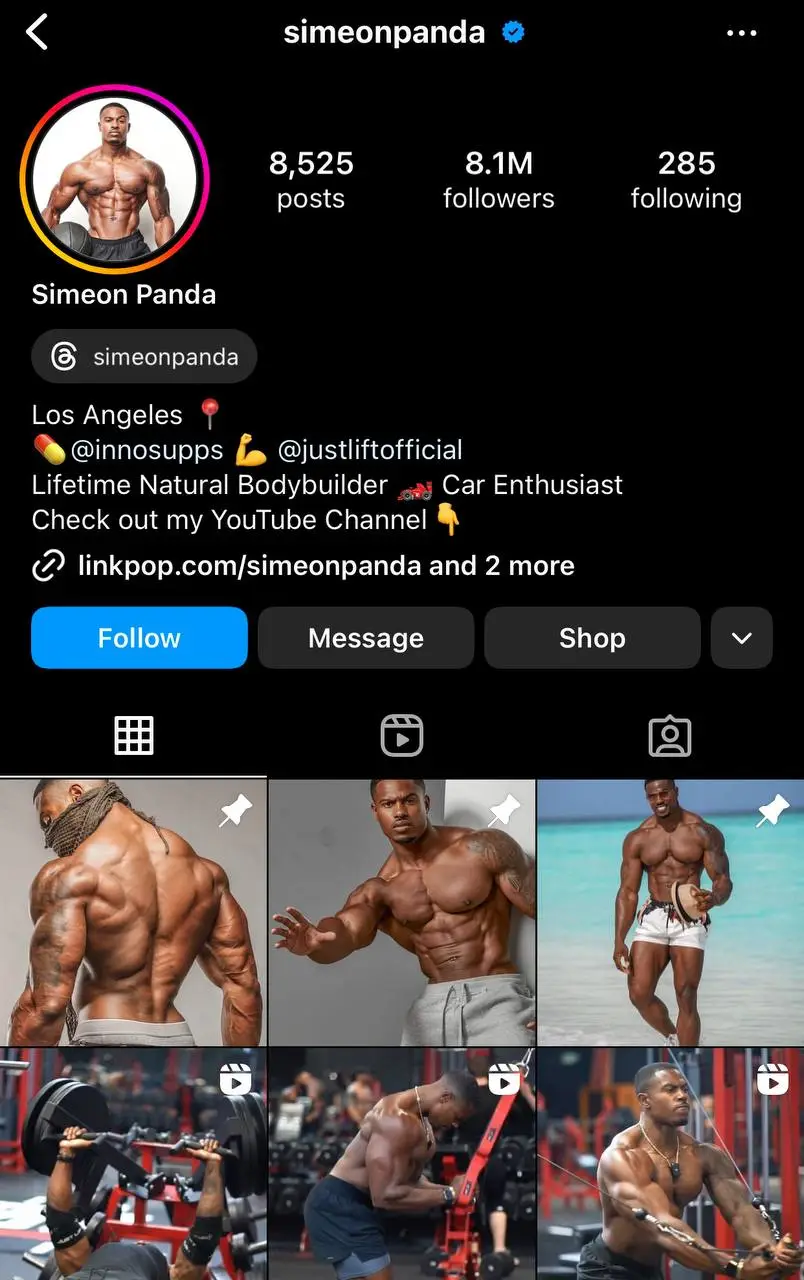Open the Shop section
This screenshot has width=804, height=1280.
[x=592, y=638]
